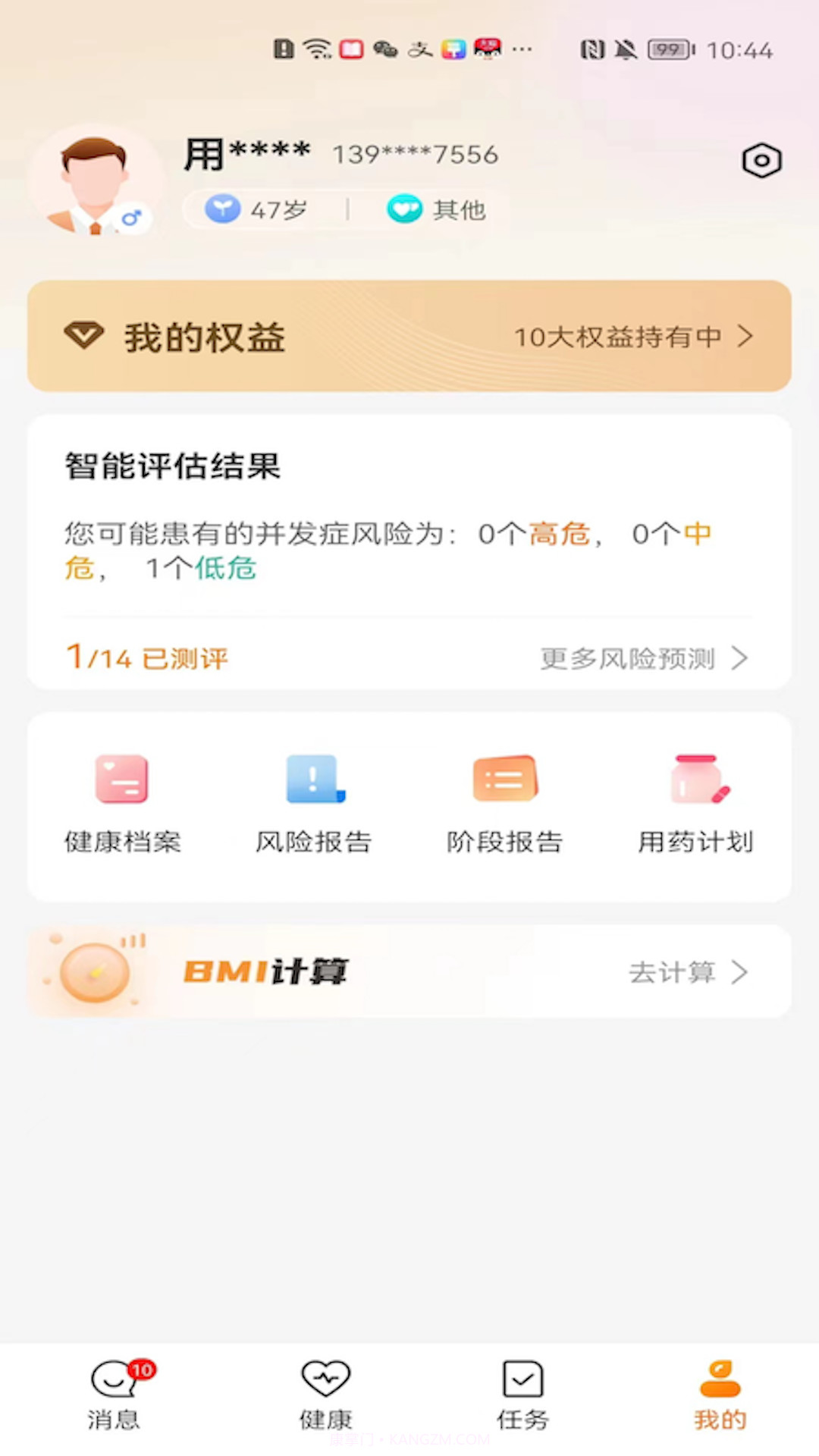Screen dimensions: 819x1456
Task: Click the 去计算 link for BMI
Action: [673, 971]
